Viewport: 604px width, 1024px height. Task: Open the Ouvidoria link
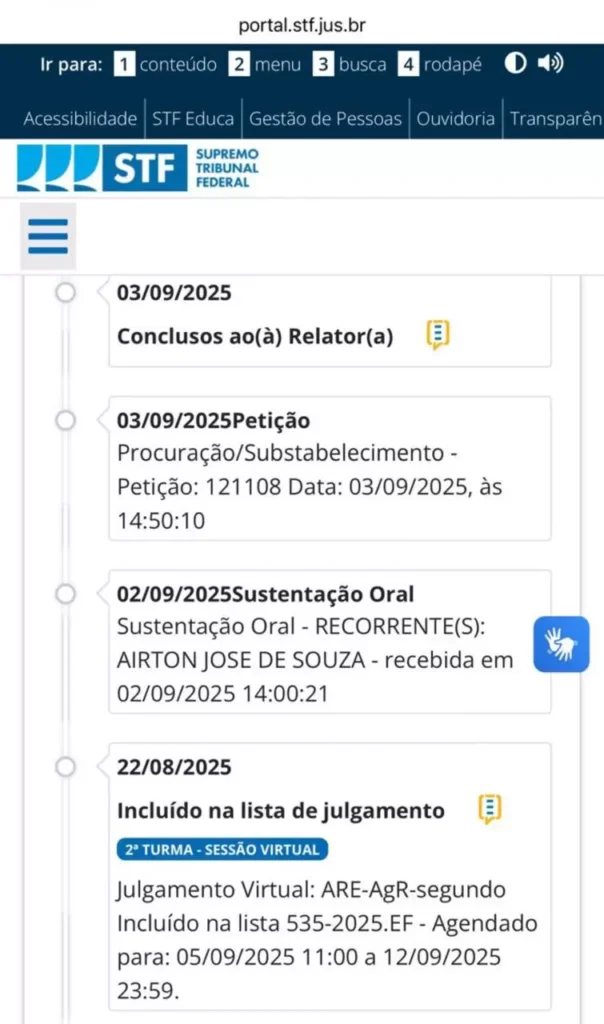coord(456,118)
